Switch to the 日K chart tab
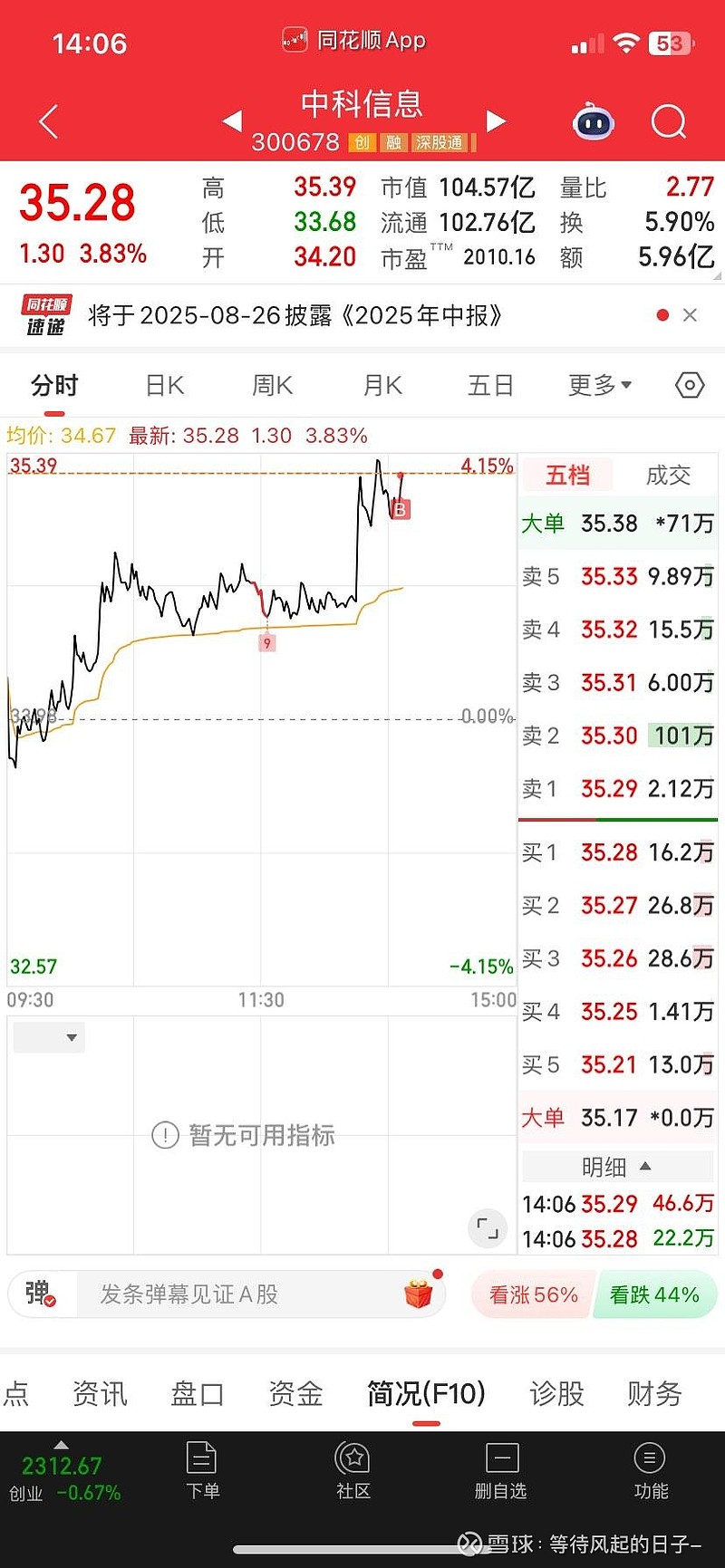 pyautogui.click(x=165, y=386)
